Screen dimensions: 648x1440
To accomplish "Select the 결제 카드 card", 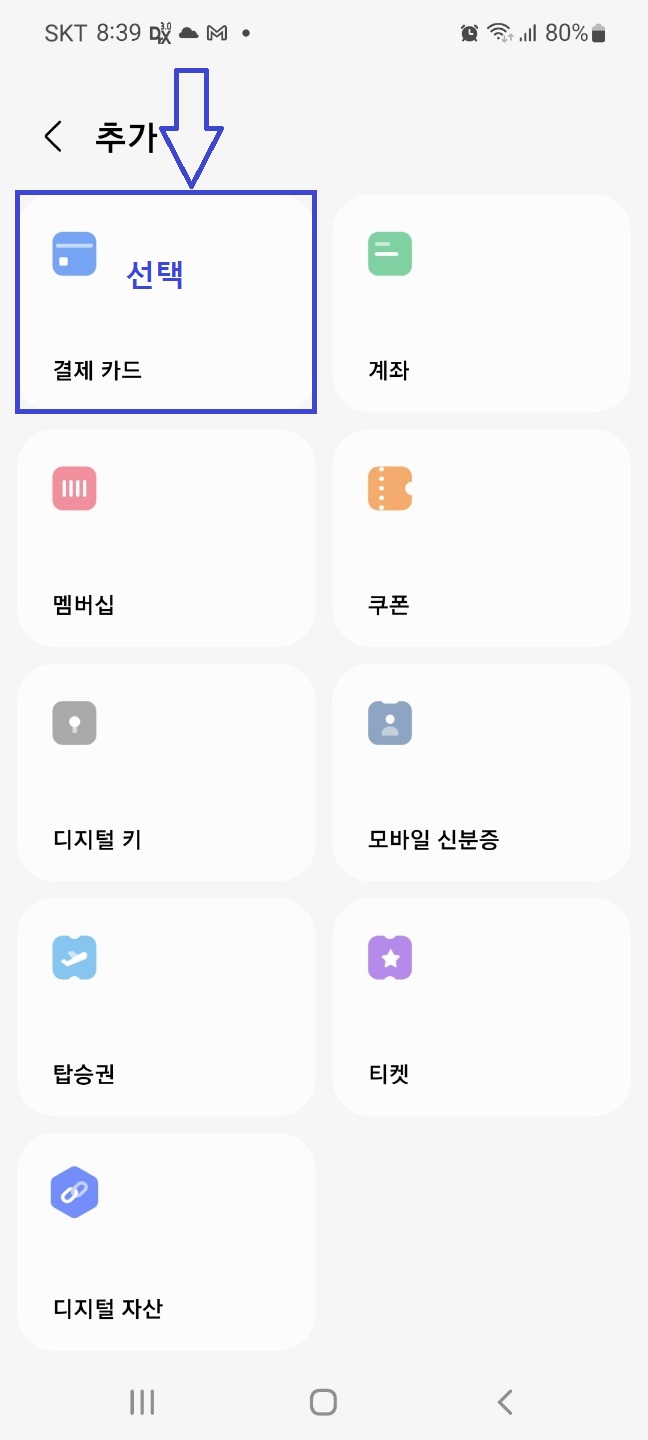I will (166, 302).
